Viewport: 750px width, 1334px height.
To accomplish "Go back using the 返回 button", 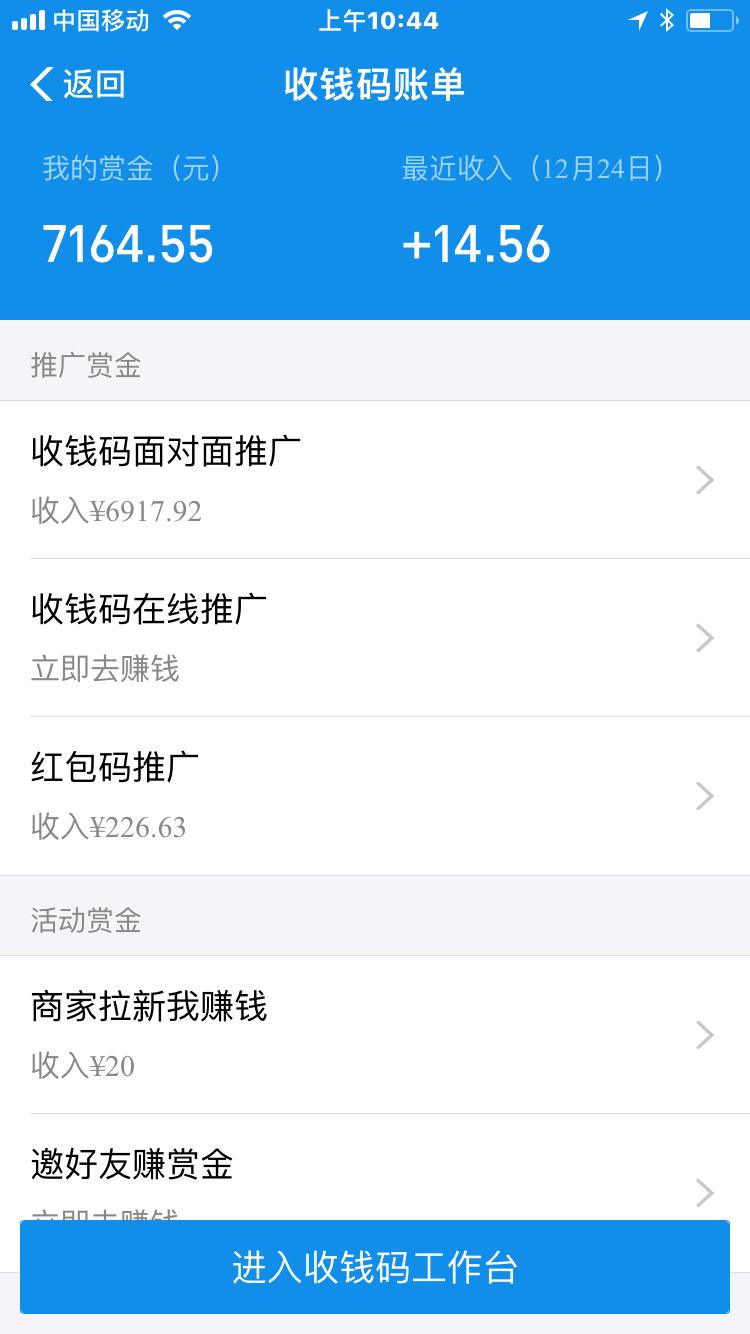I will (x=78, y=84).
